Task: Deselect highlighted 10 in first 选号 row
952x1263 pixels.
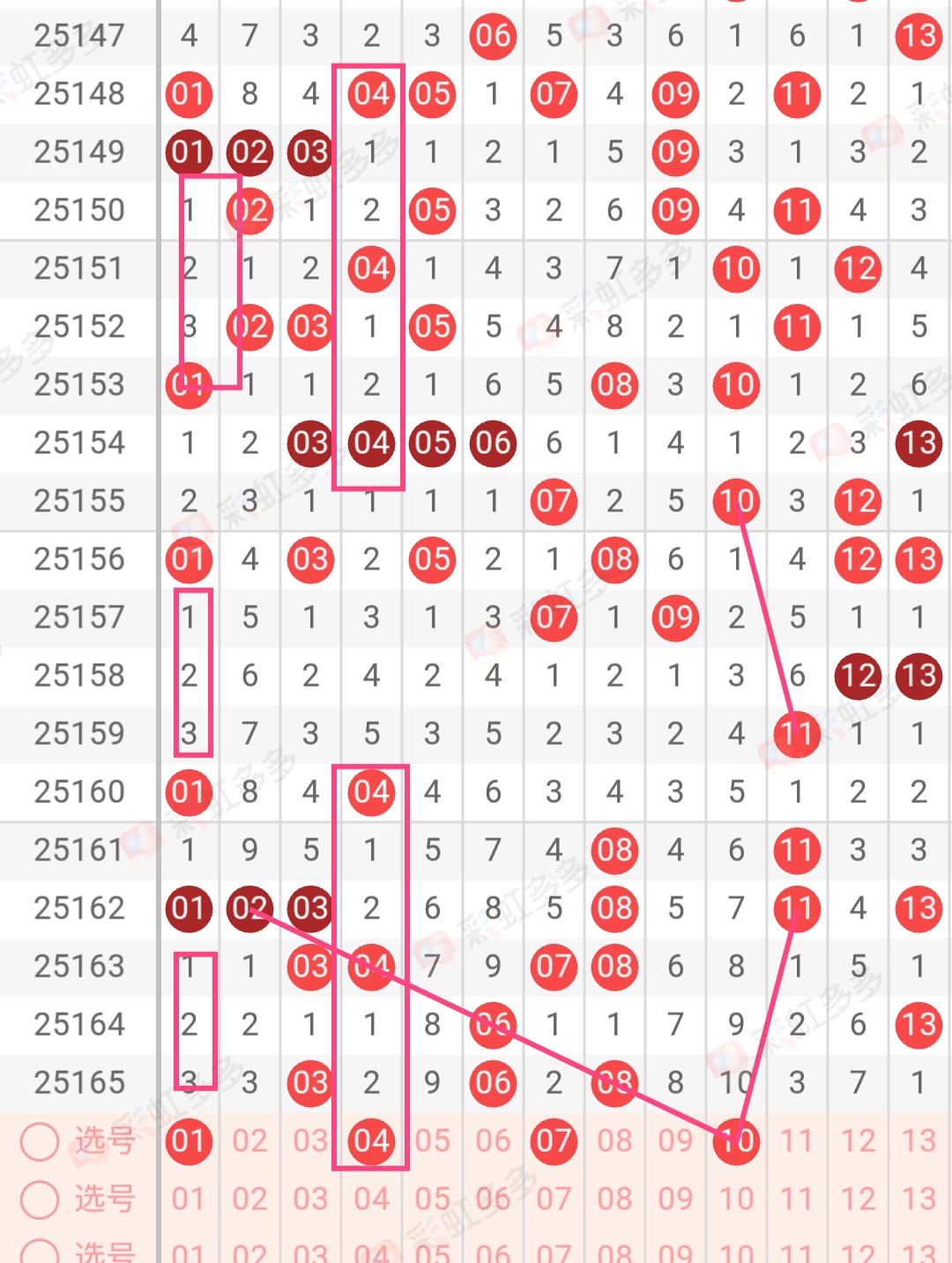Action: tap(736, 1141)
